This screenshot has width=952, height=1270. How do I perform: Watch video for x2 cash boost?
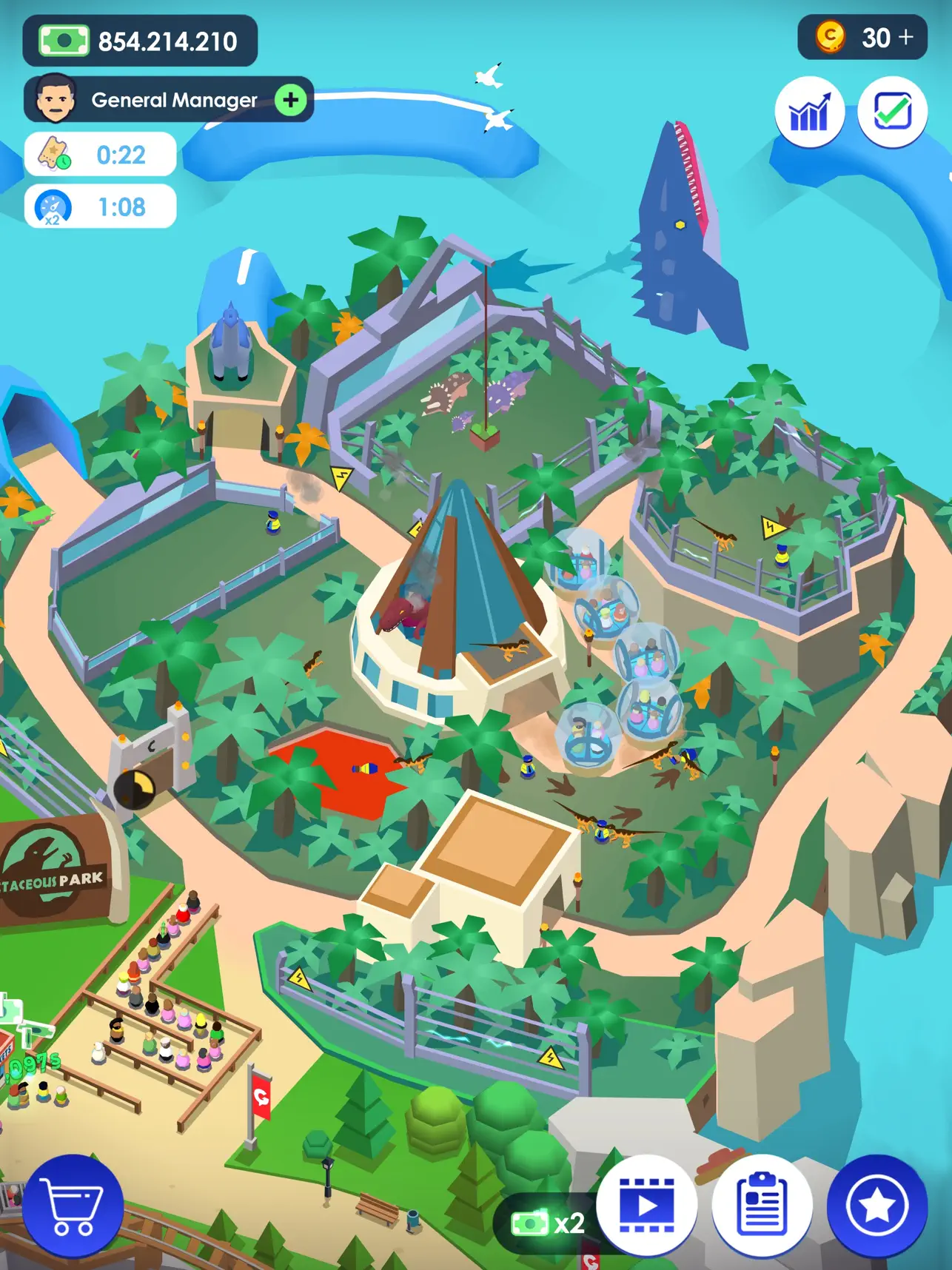[x=646, y=1206]
